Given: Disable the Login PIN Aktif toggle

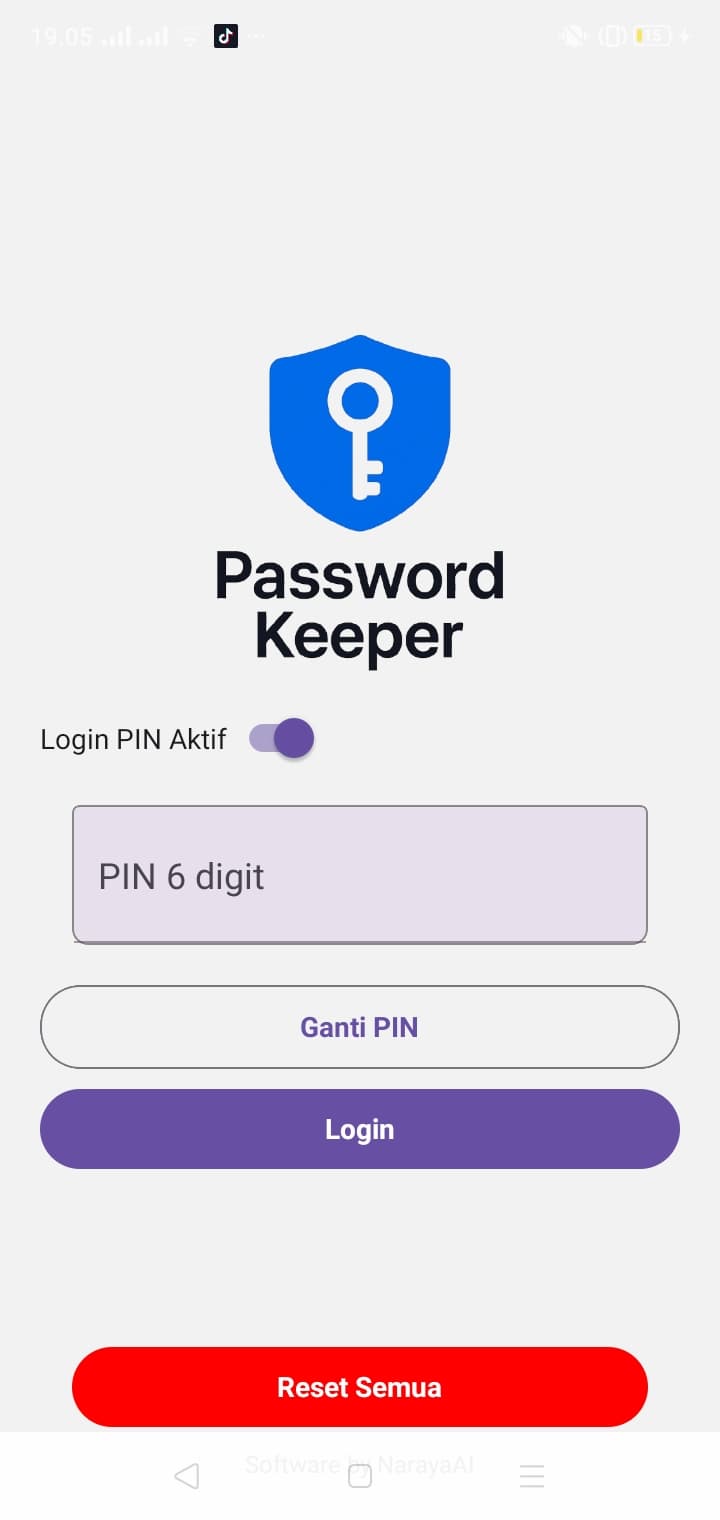Looking at the screenshot, I should point(281,738).
